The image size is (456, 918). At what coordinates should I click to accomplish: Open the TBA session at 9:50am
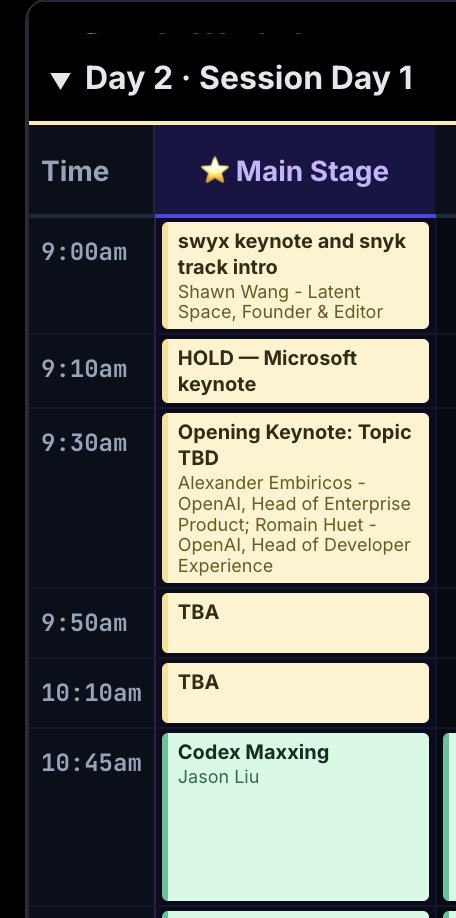295,622
